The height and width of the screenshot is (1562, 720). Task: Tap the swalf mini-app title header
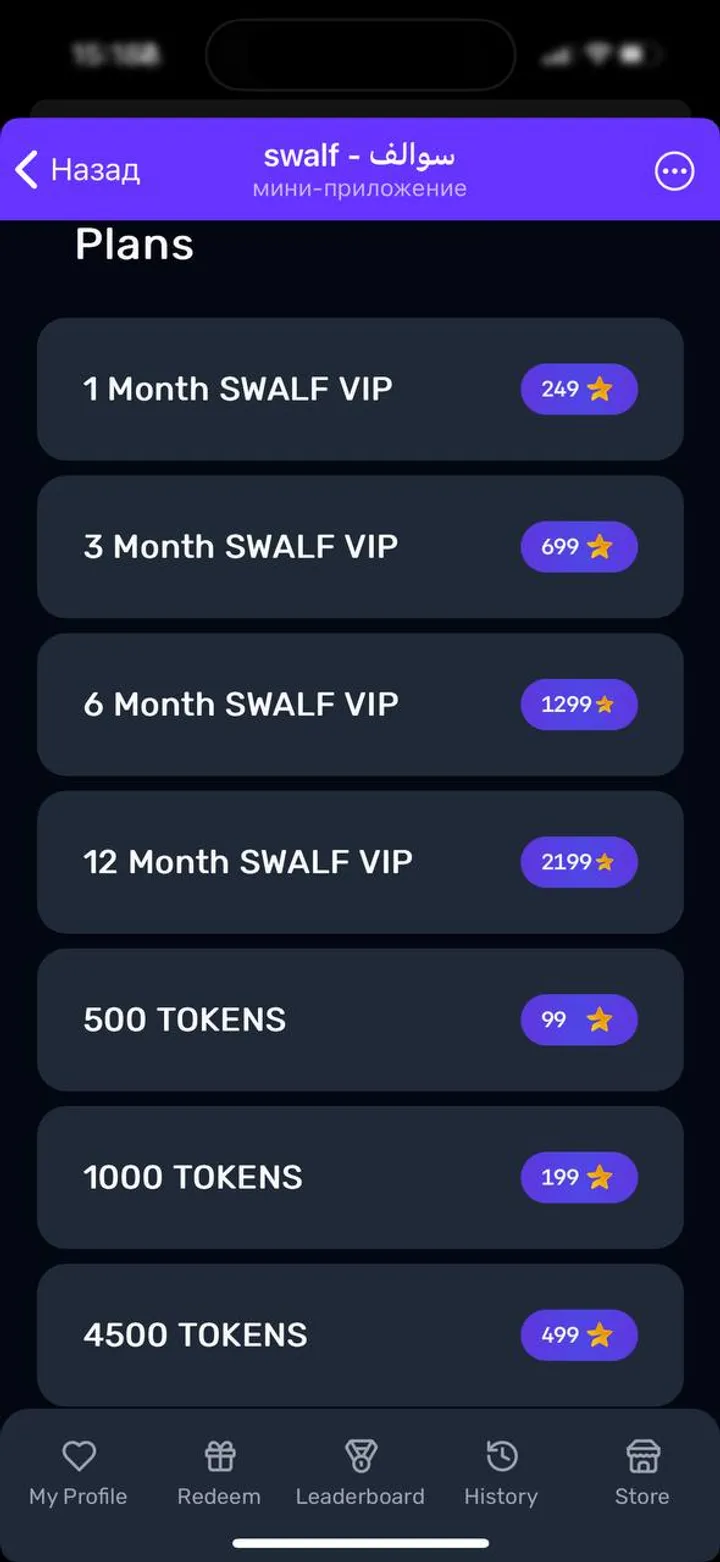360,155
